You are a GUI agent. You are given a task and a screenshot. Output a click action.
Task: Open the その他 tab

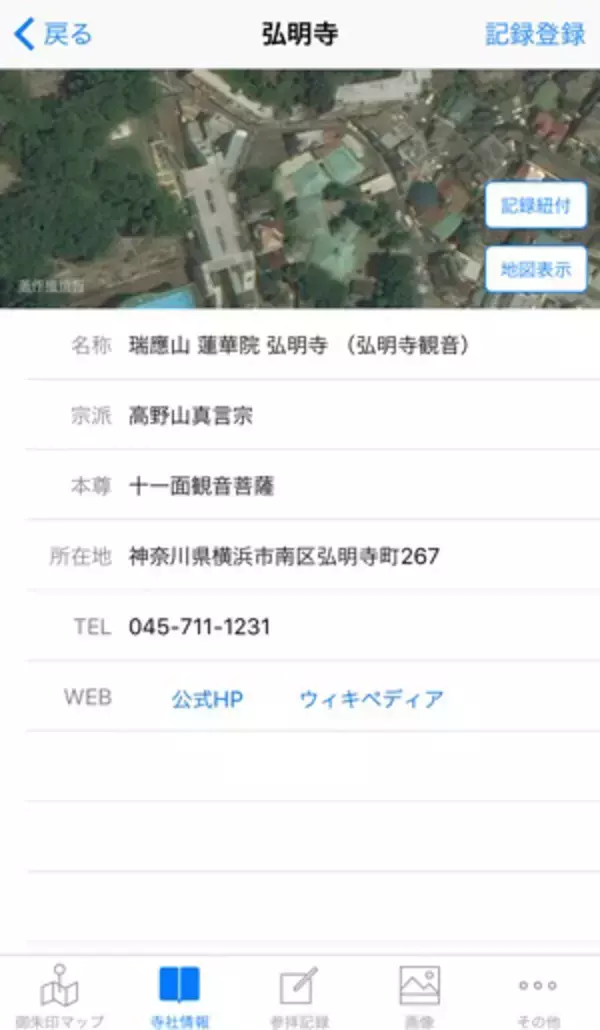(538, 994)
